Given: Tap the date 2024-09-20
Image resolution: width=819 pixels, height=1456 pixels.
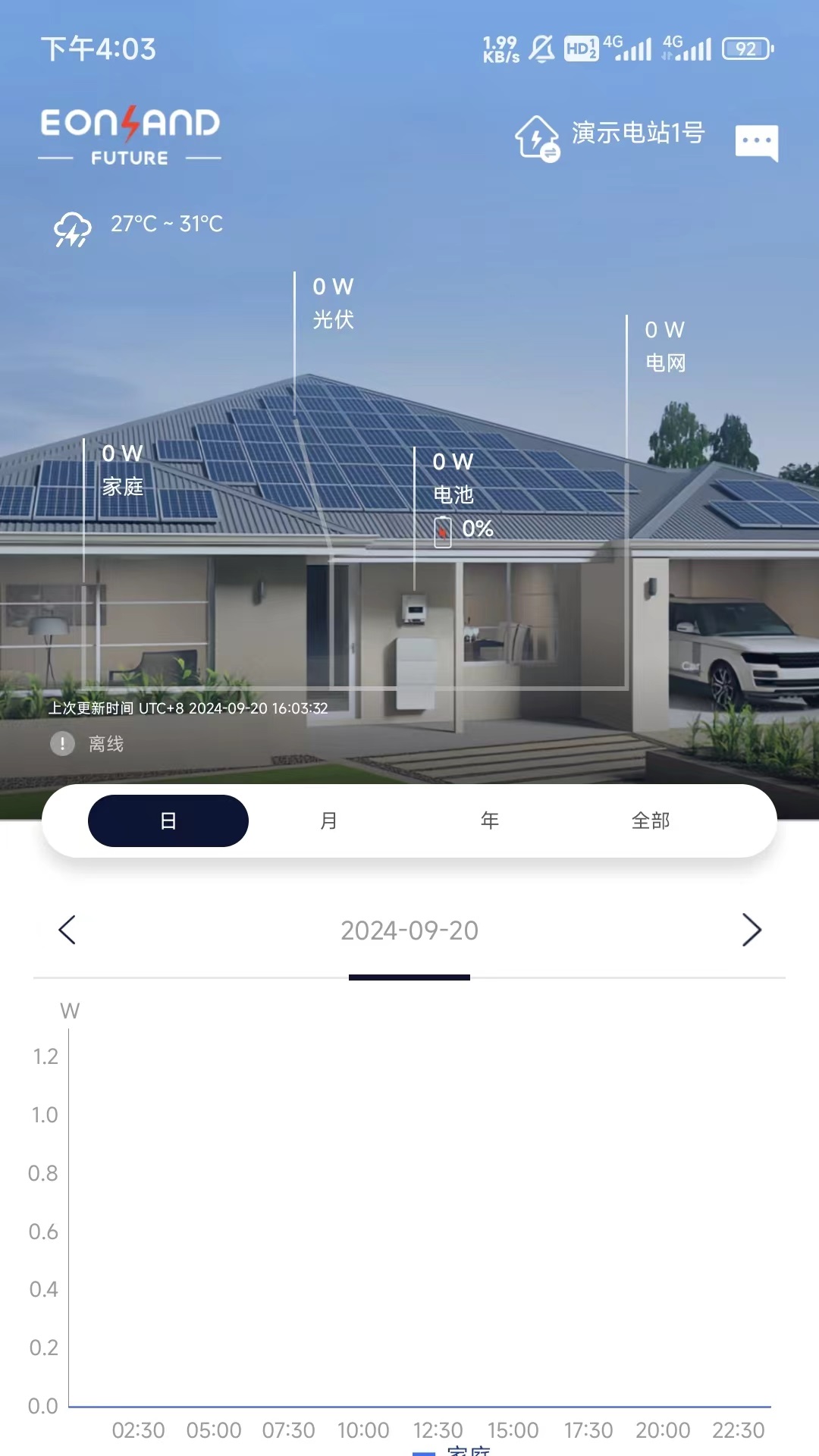Looking at the screenshot, I should pyautogui.click(x=409, y=930).
